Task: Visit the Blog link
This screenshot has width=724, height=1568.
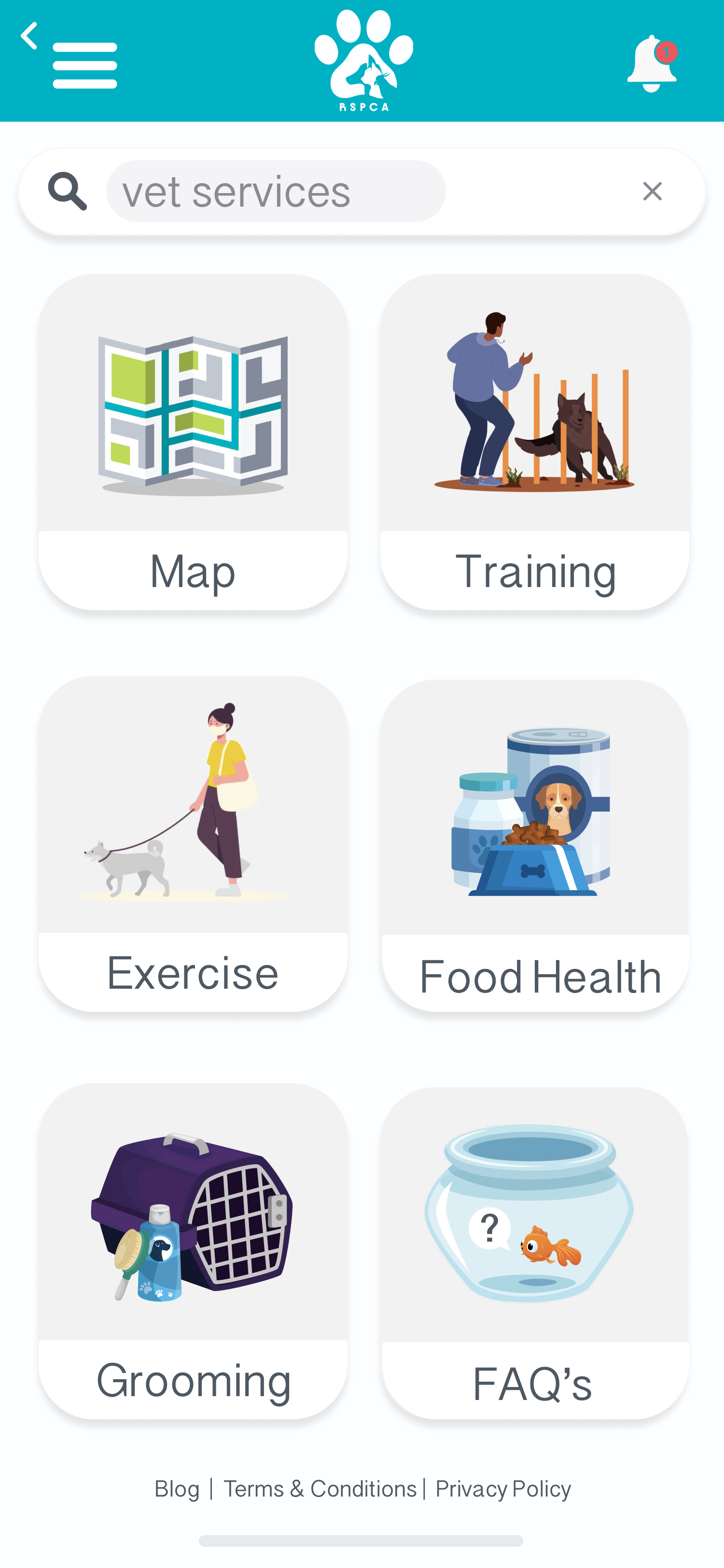Action: pyautogui.click(x=177, y=1489)
